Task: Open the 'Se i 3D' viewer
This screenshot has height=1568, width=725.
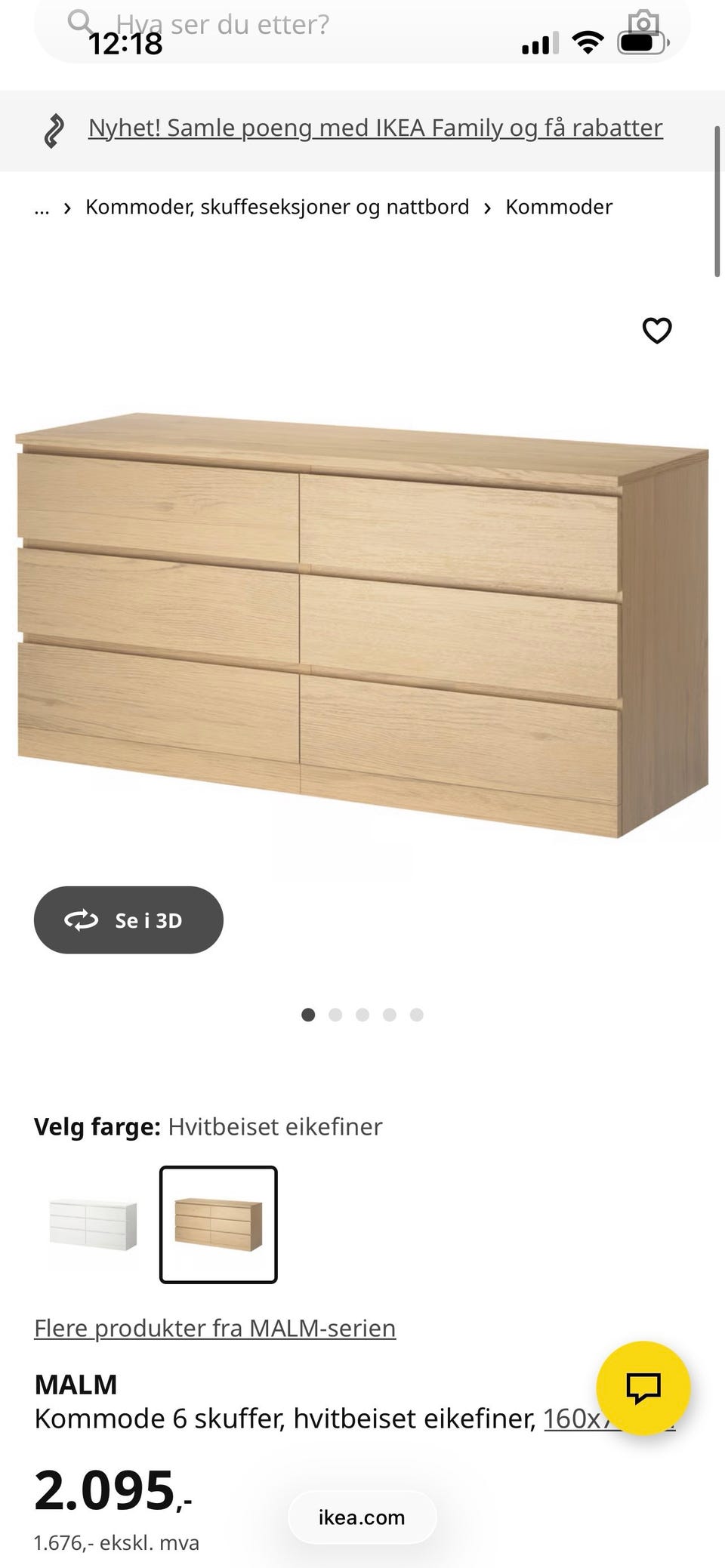Action: point(128,920)
